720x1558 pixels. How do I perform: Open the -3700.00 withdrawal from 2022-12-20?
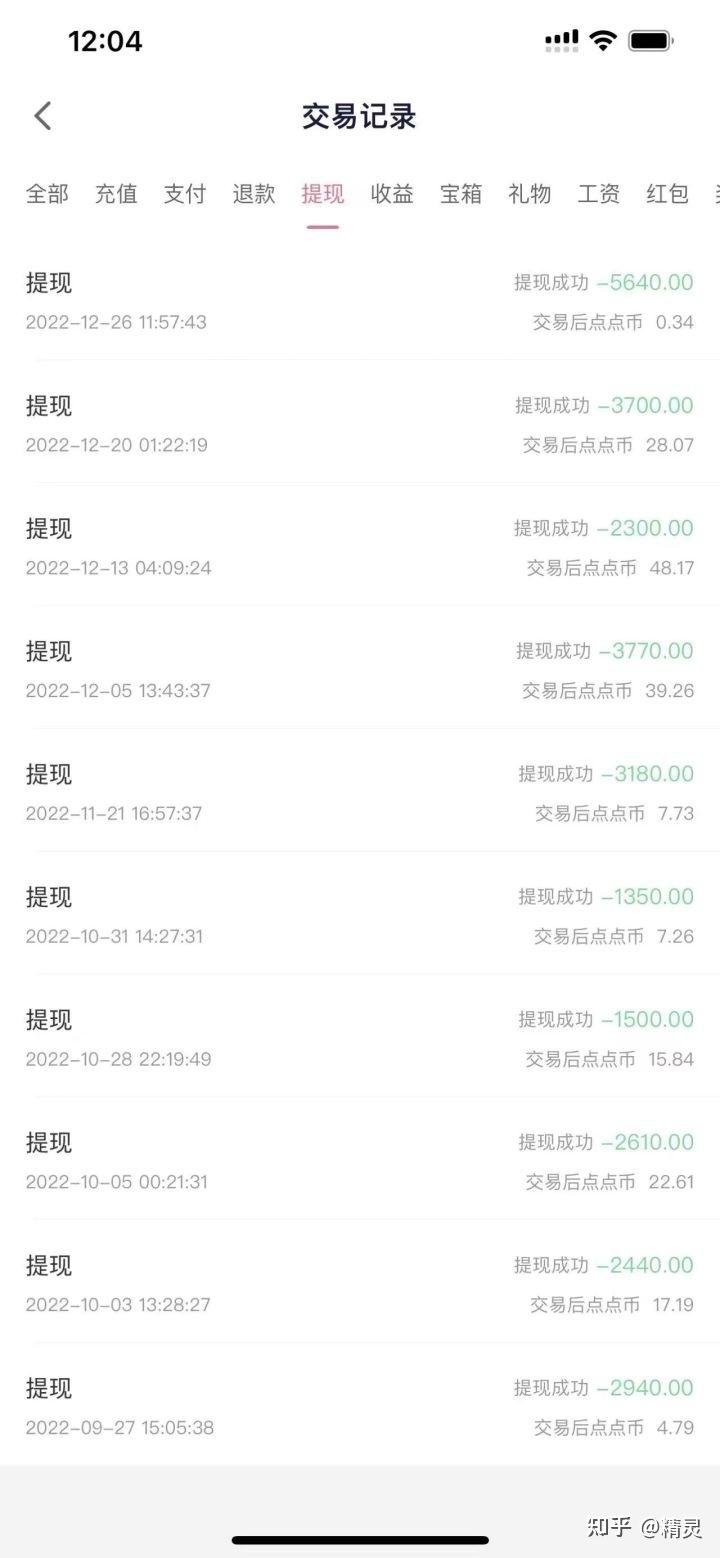point(360,423)
